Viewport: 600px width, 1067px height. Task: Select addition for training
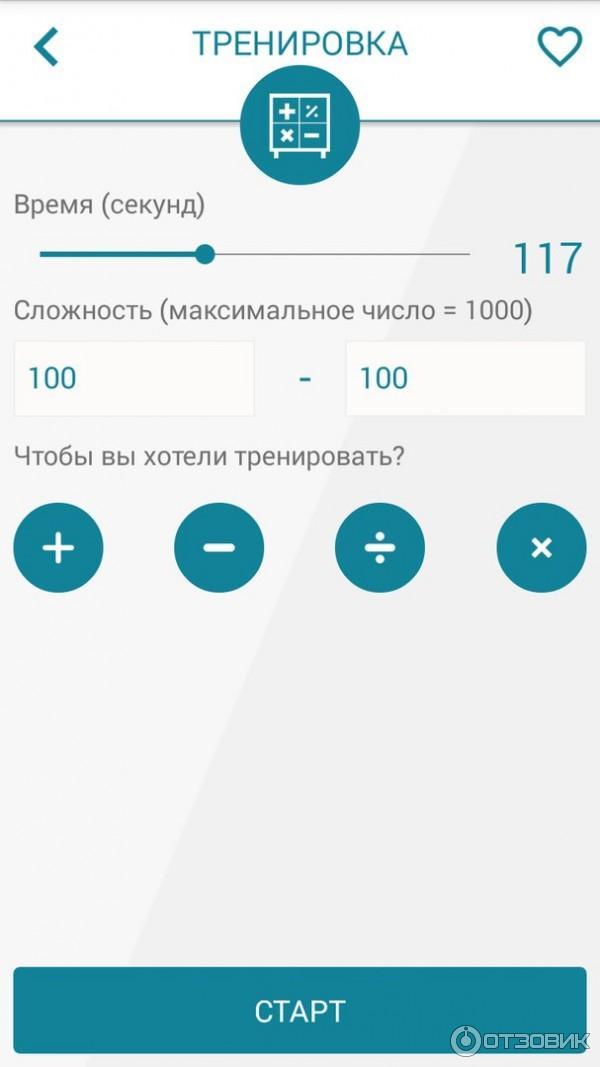58,548
